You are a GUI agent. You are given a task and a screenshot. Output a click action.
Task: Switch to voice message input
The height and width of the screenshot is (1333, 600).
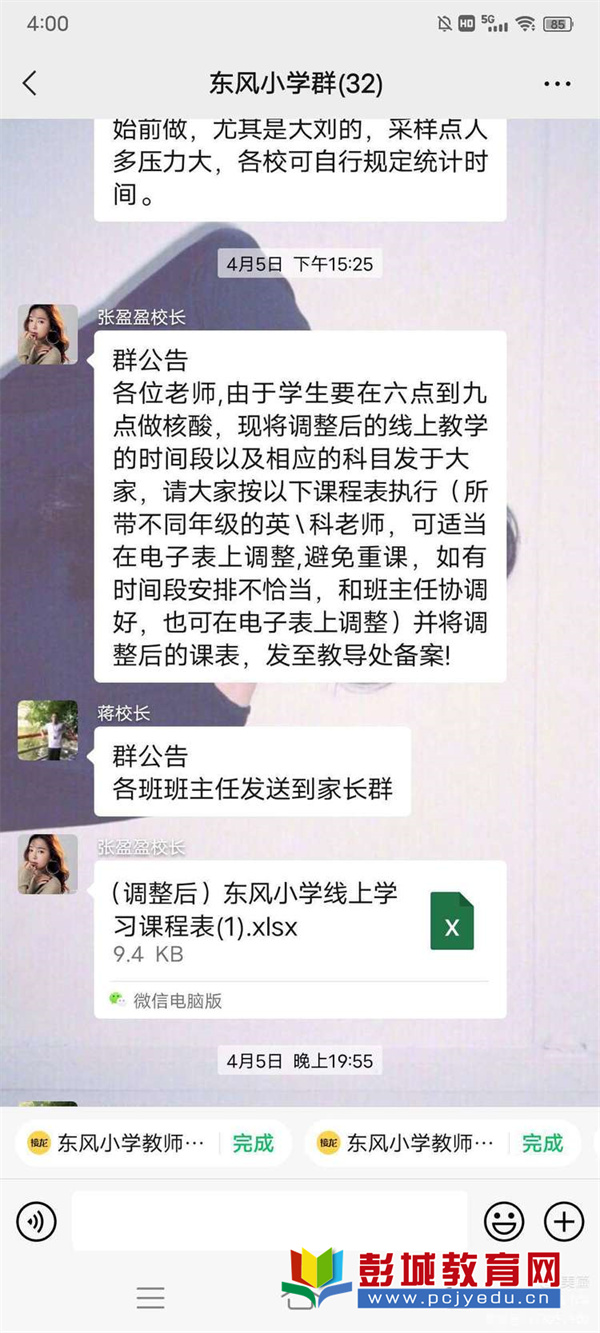[x=37, y=1221]
